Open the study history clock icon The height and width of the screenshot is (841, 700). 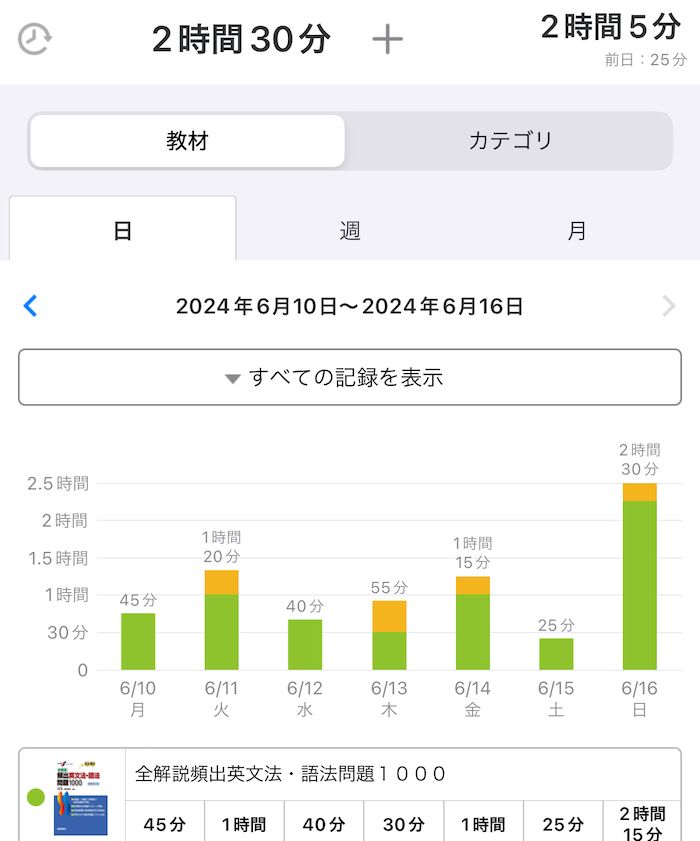tap(35, 40)
